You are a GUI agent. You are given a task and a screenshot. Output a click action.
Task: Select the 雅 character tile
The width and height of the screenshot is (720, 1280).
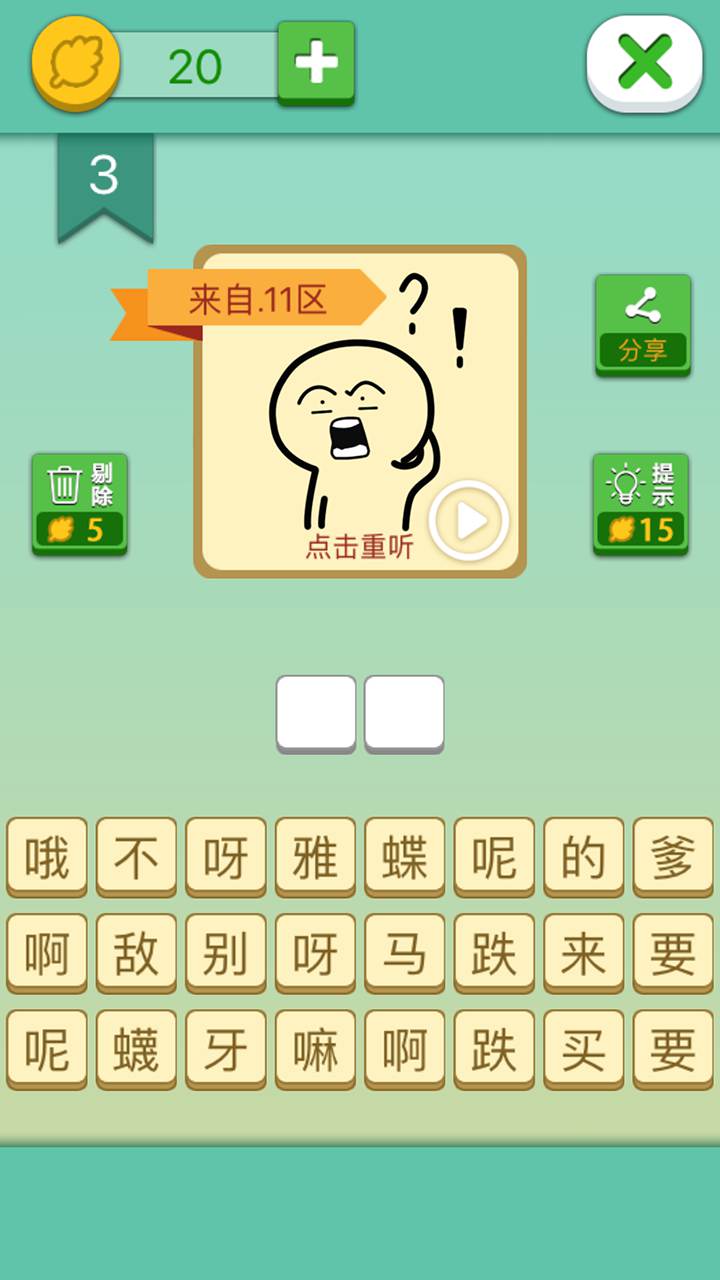click(315, 857)
